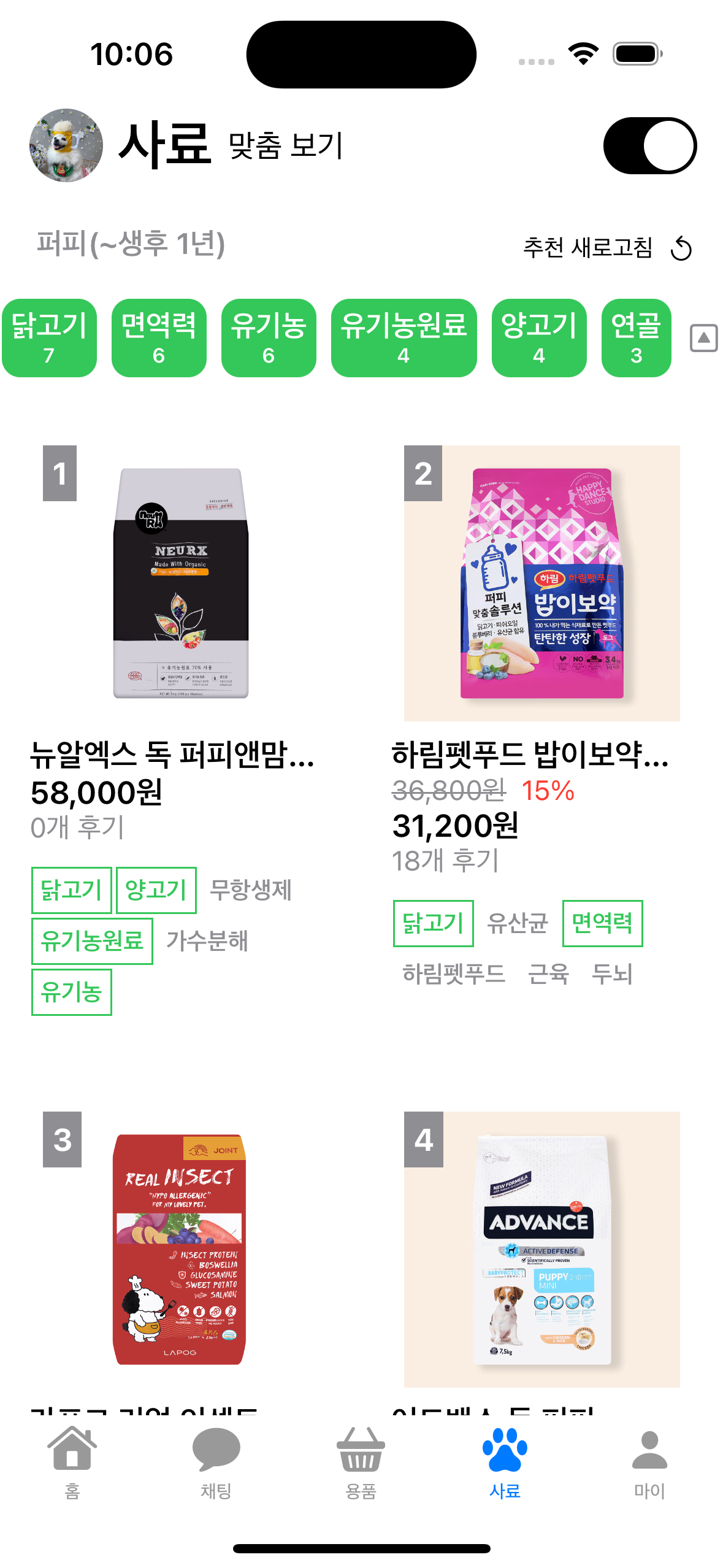
Task: Tap the poodle profile avatar image
Action: pyautogui.click(x=66, y=145)
